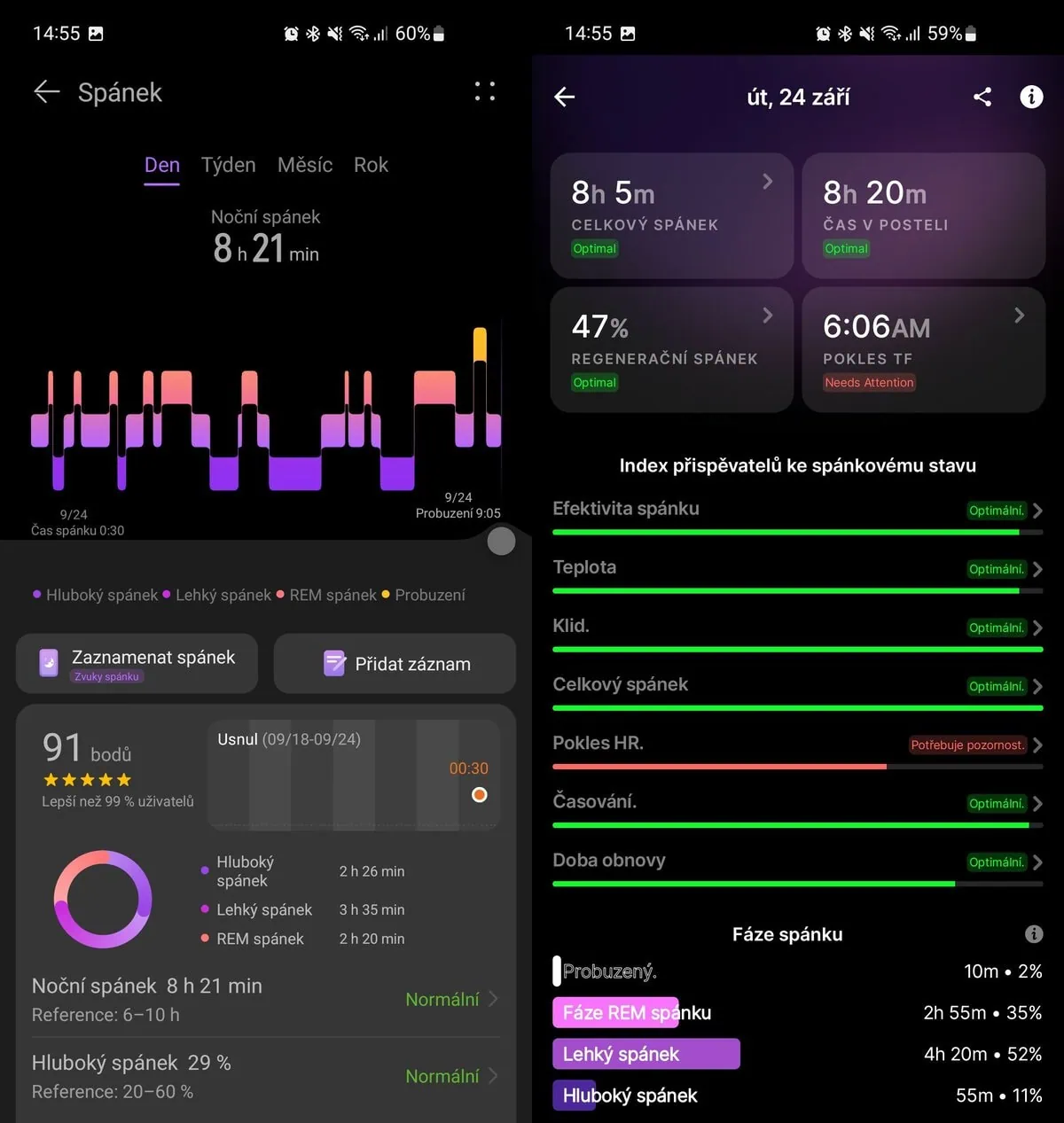Image resolution: width=1064 pixels, height=1123 pixels.
Task: Select the Rok tab
Action: click(x=371, y=165)
